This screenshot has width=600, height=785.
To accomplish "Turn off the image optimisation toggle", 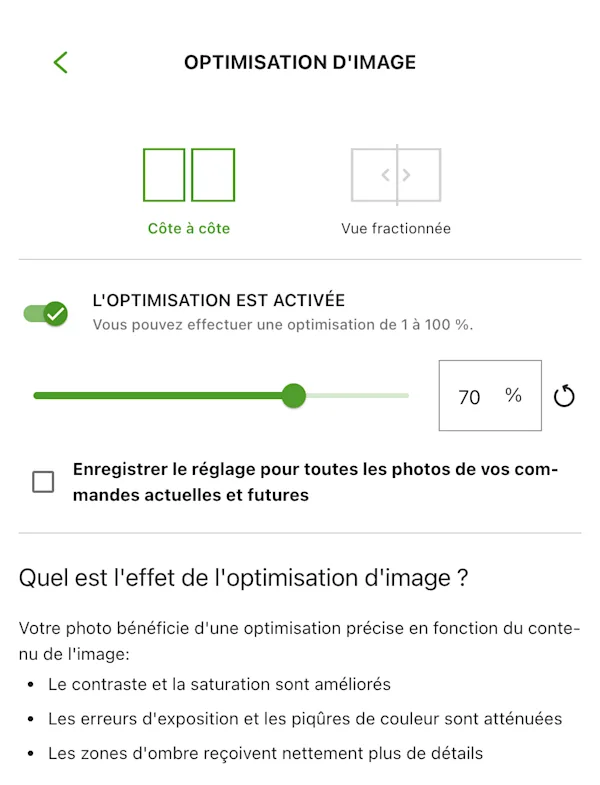I will coord(45,314).
